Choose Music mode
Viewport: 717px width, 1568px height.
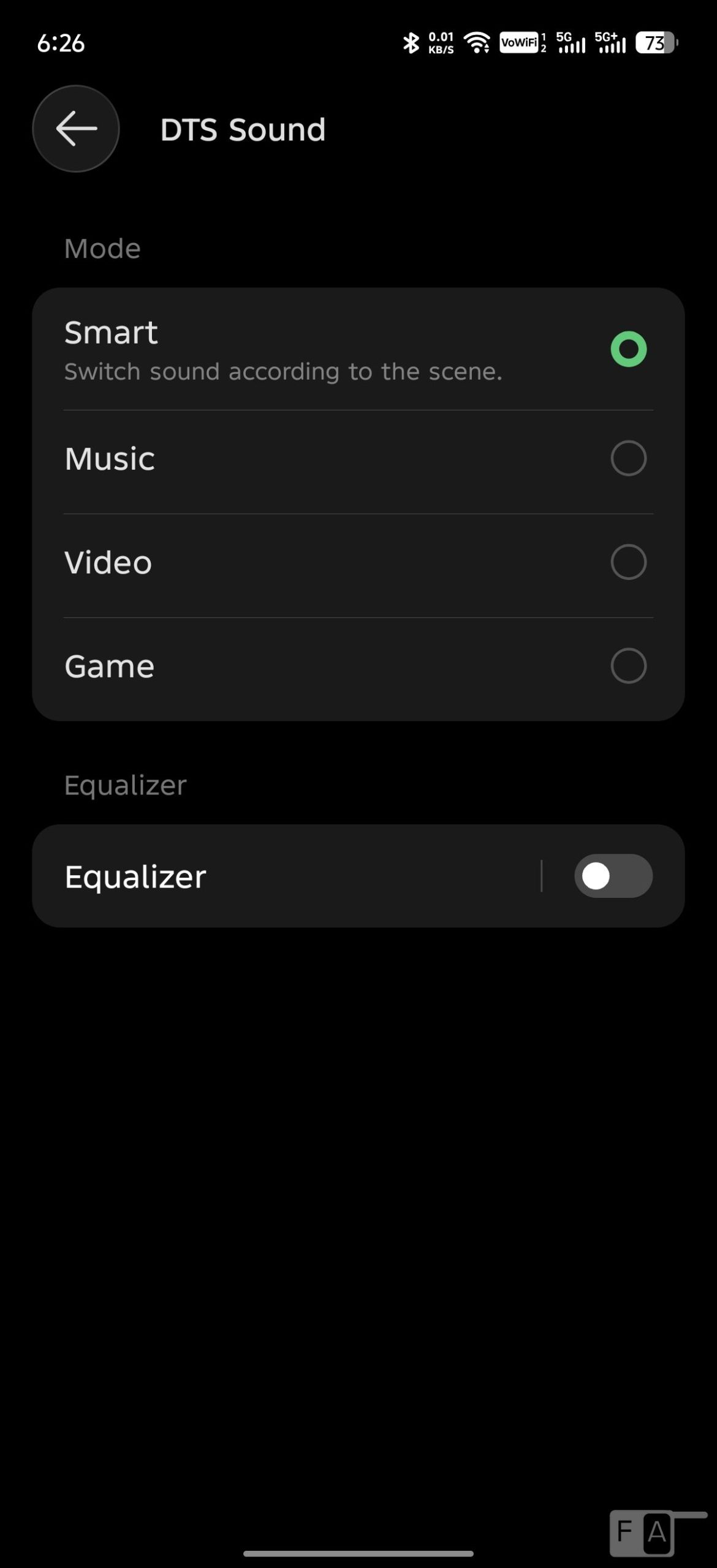(628, 458)
